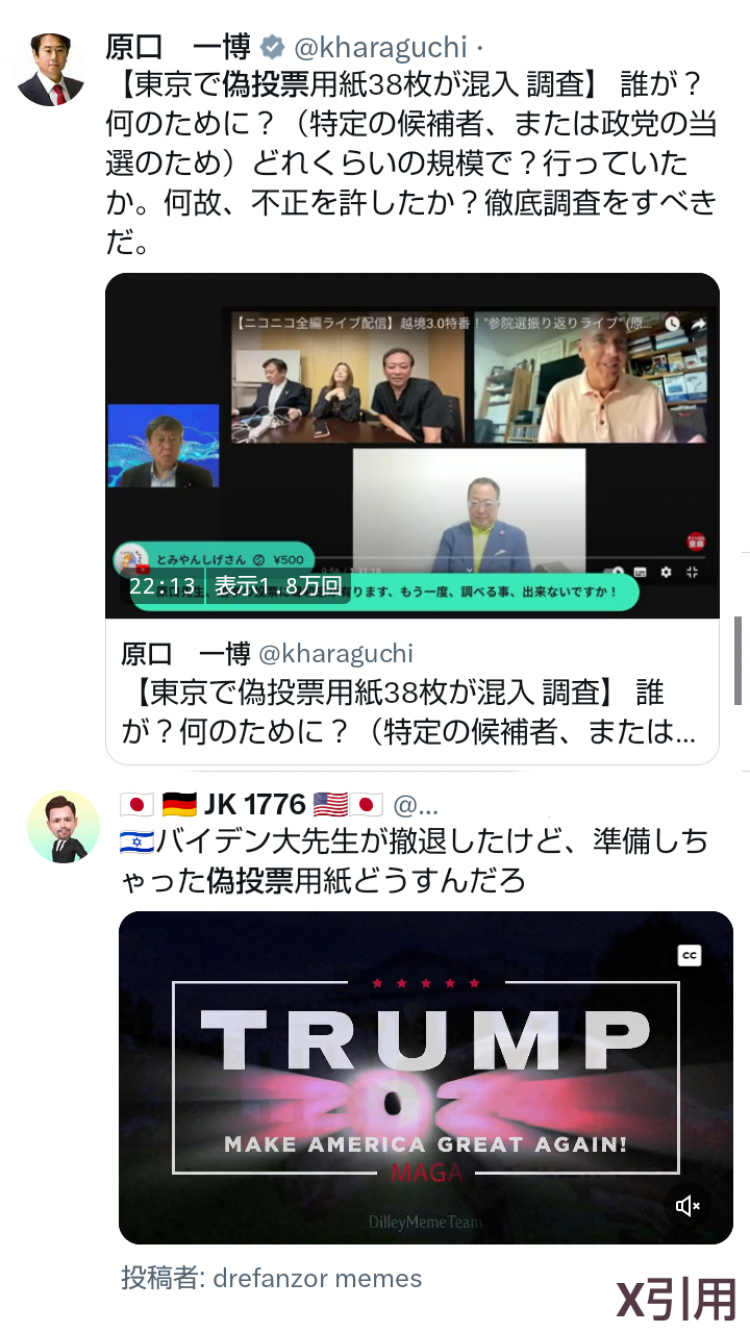Play the TRUMP MAGA video

[425, 1076]
